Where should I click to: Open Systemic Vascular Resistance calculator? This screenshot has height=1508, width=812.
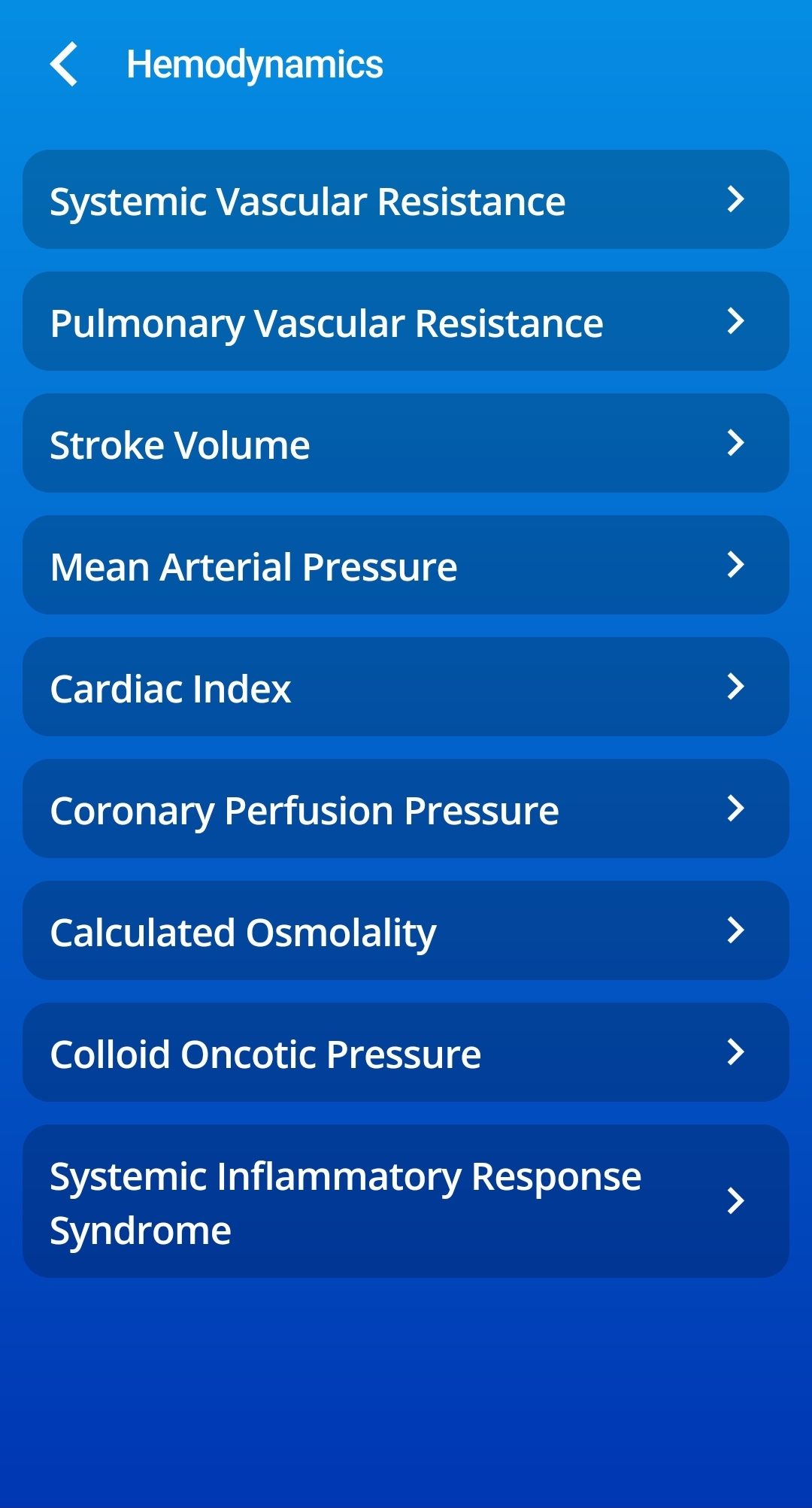point(406,200)
